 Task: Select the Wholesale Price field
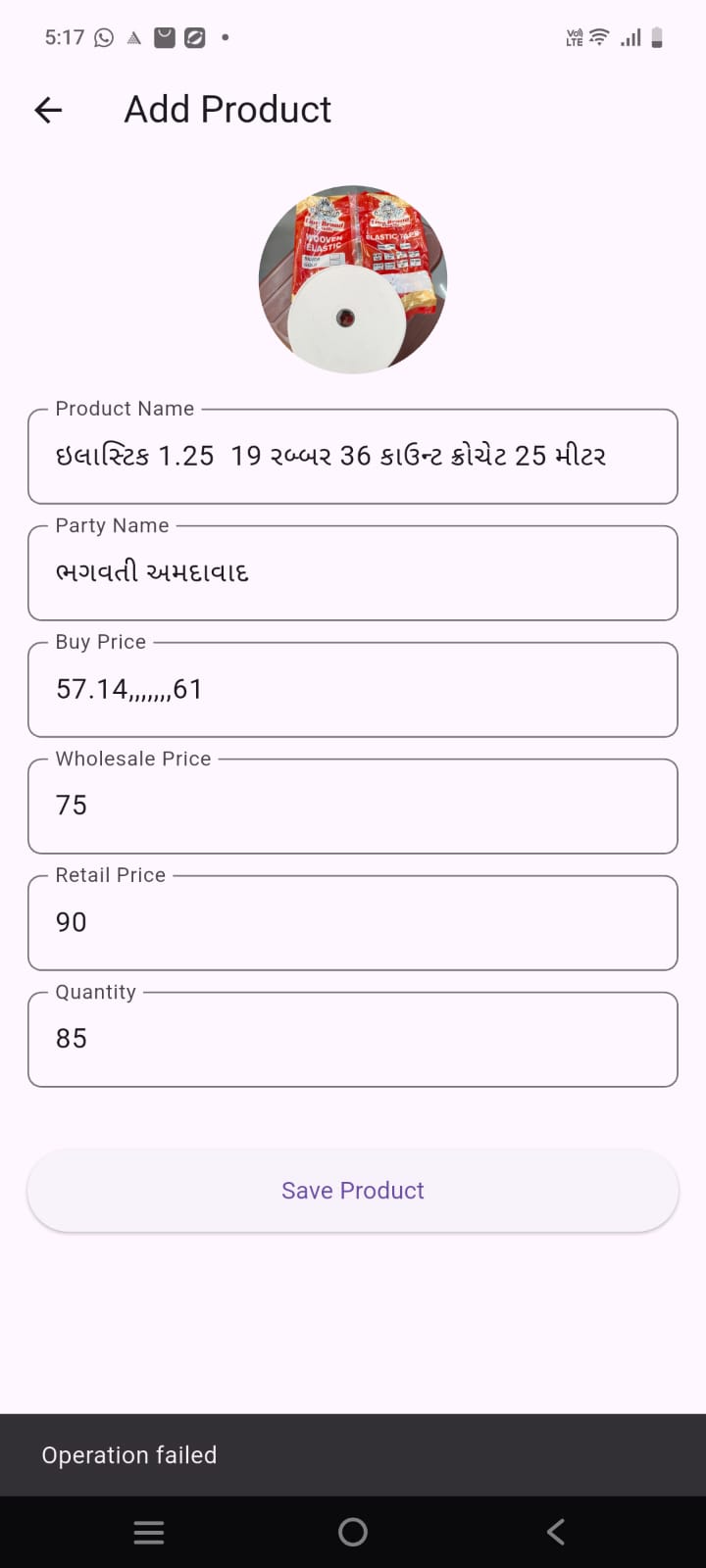353,806
